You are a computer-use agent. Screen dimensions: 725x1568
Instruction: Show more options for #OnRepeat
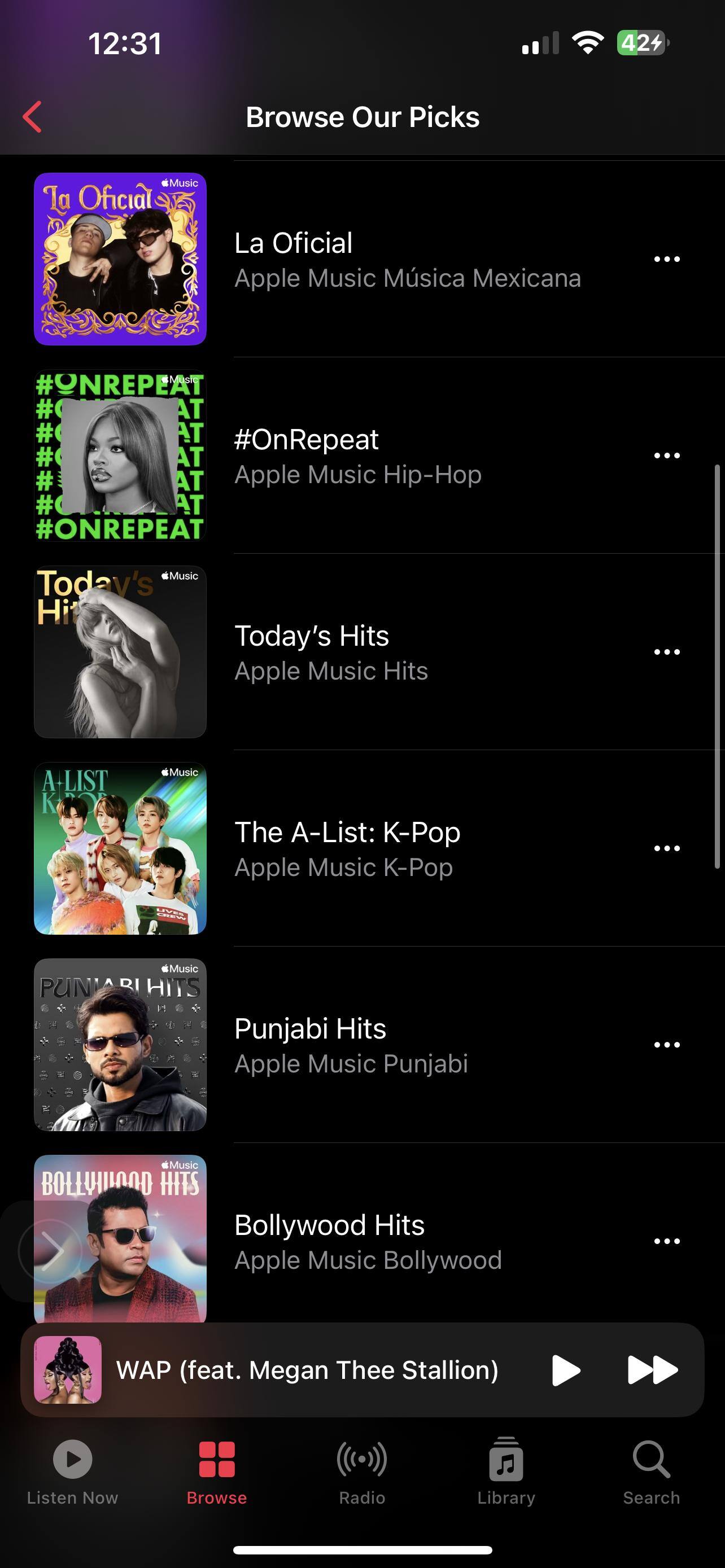pyautogui.click(x=667, y=455)
